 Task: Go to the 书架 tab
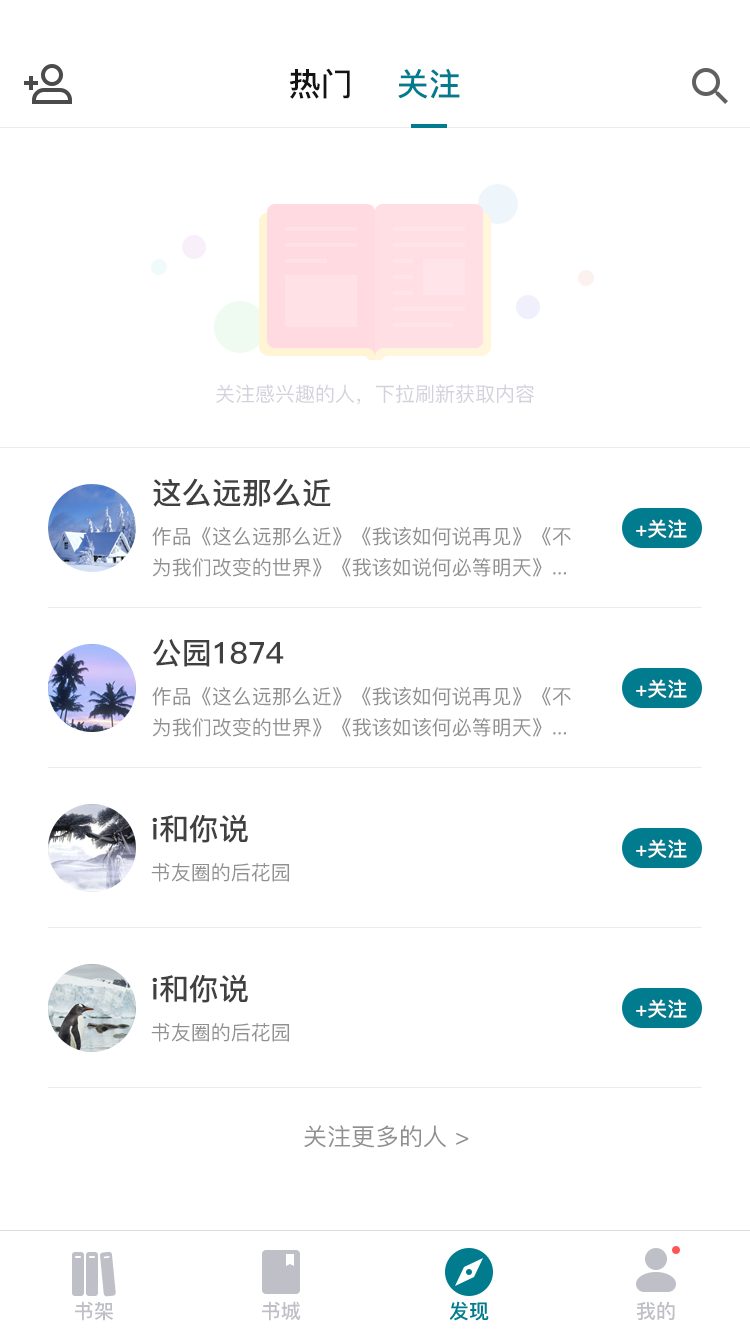point(94,1285)
